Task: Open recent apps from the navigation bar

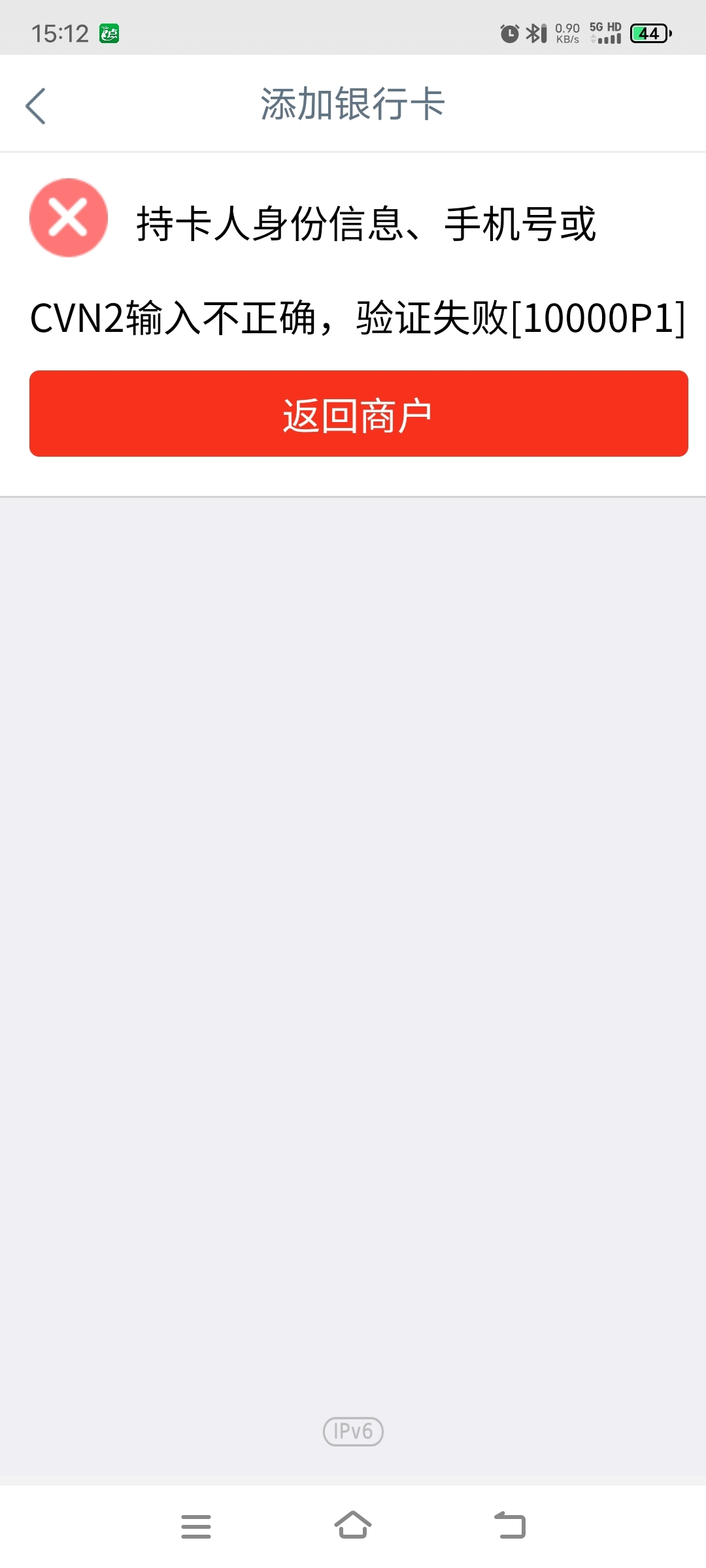Action: coord(196,1526)
